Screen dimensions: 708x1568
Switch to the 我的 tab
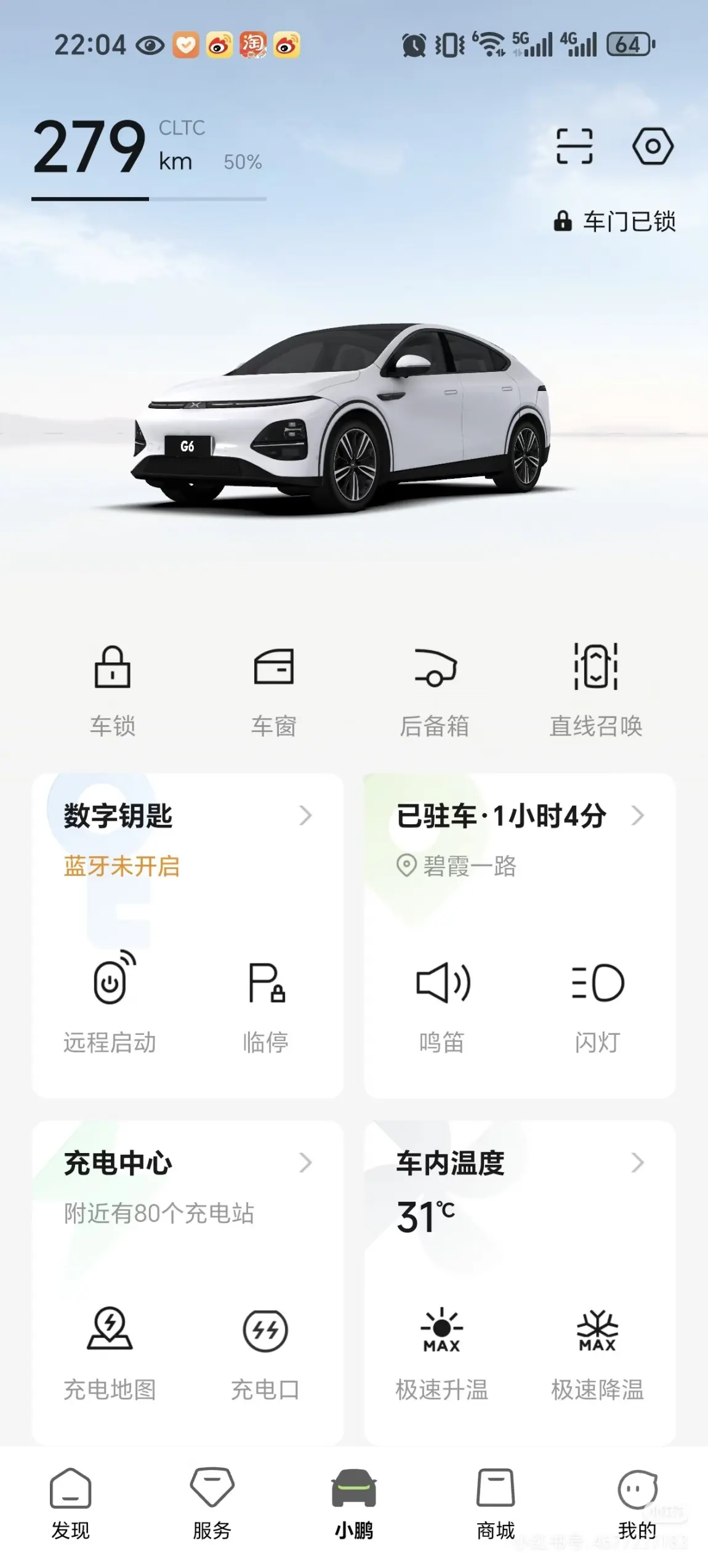coord(637,1502)
